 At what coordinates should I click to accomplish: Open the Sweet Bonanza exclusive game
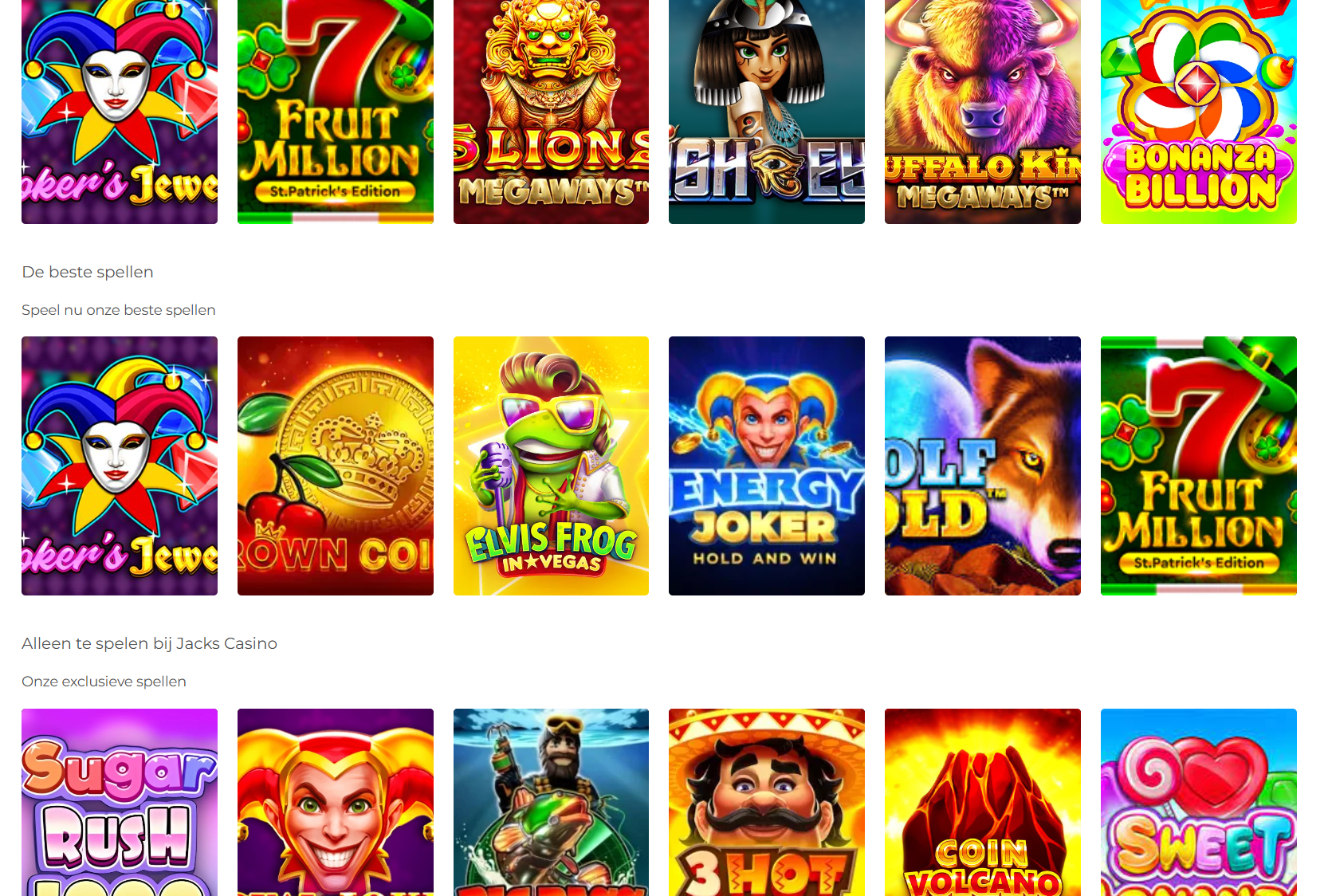(1198, 802)
